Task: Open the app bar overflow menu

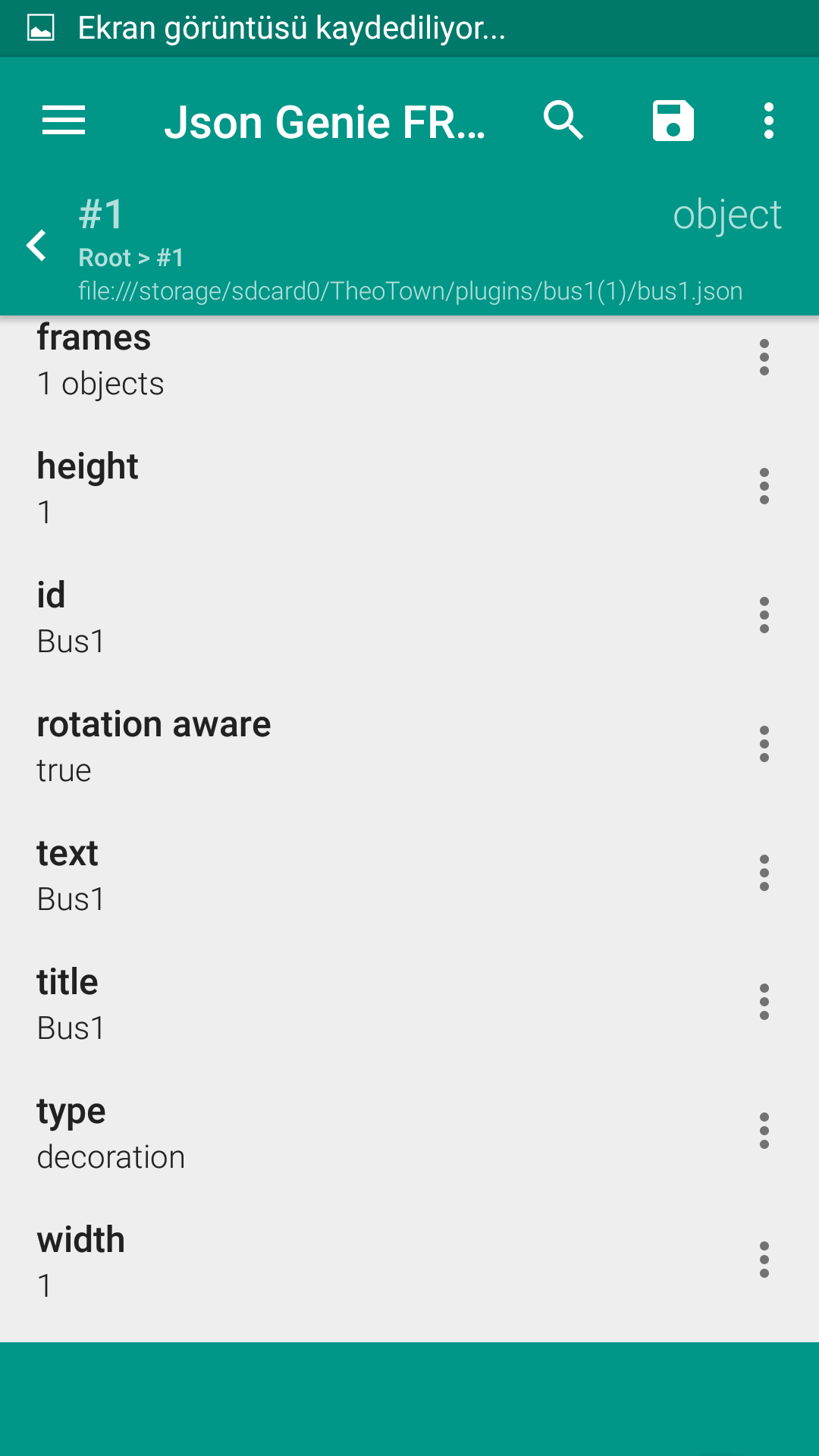Action: point(769,121)
